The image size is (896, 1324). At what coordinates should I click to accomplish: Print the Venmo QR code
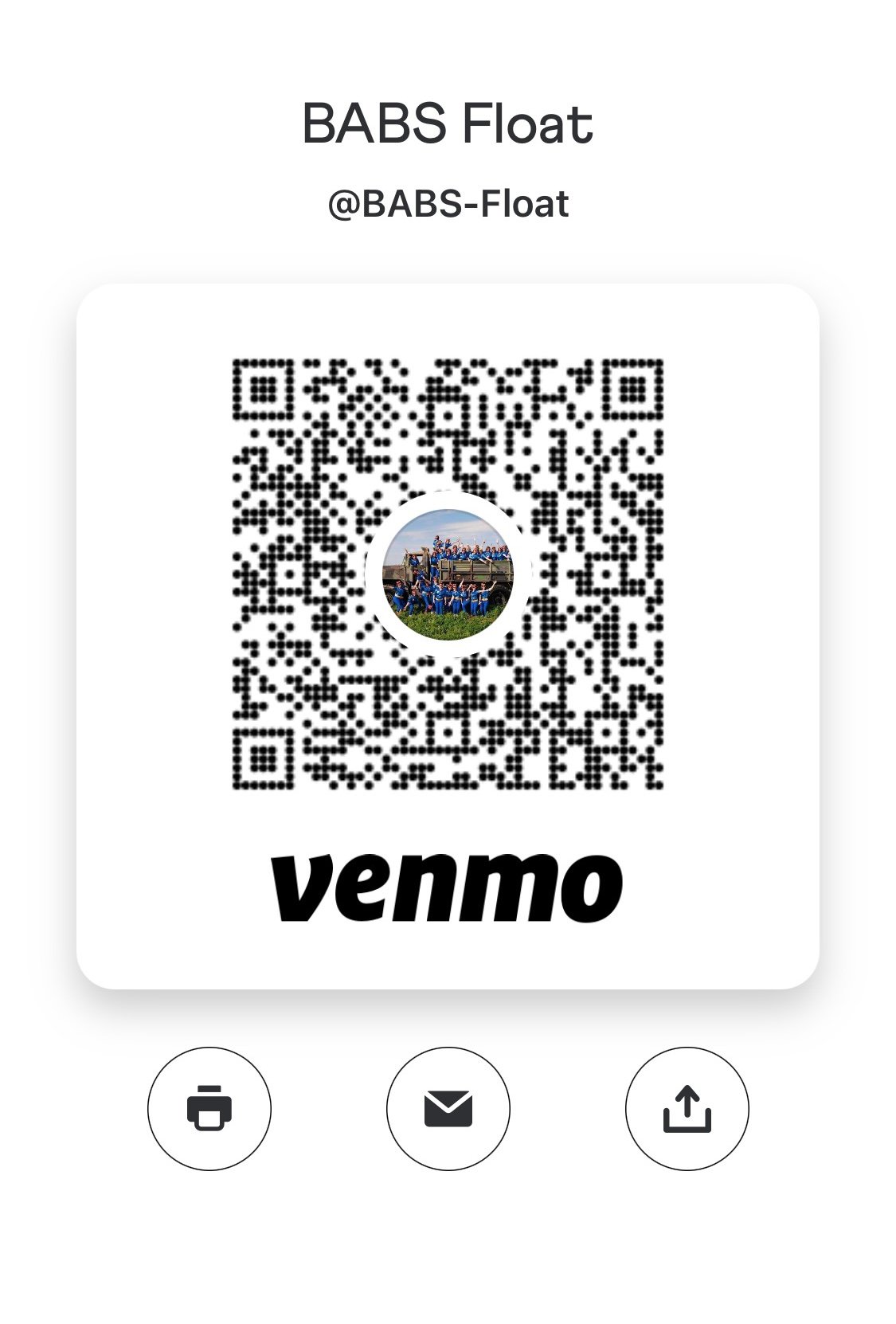click(x=209, y=1108)
